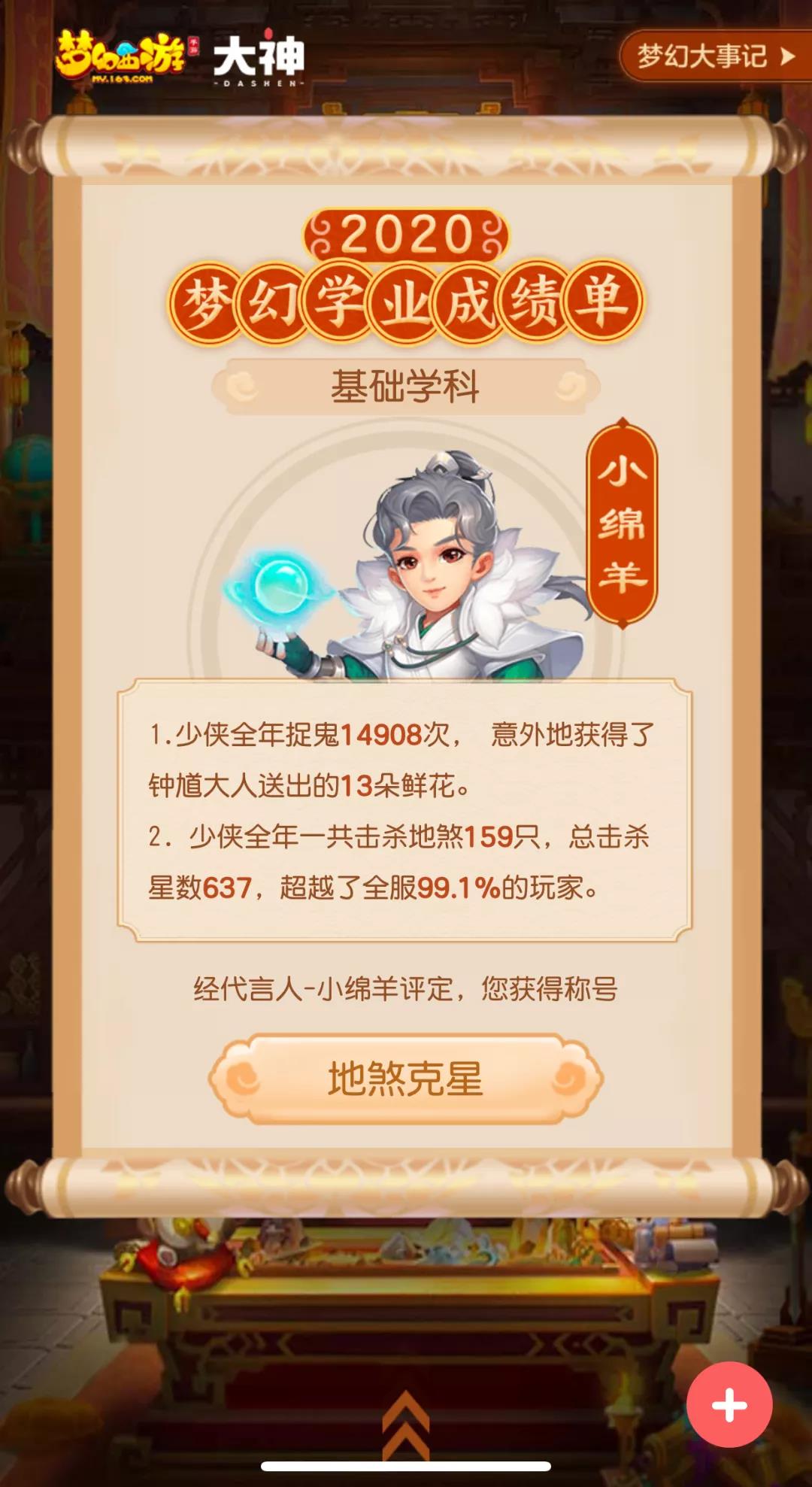Tap the red plus floating button

coord(729,1404)
